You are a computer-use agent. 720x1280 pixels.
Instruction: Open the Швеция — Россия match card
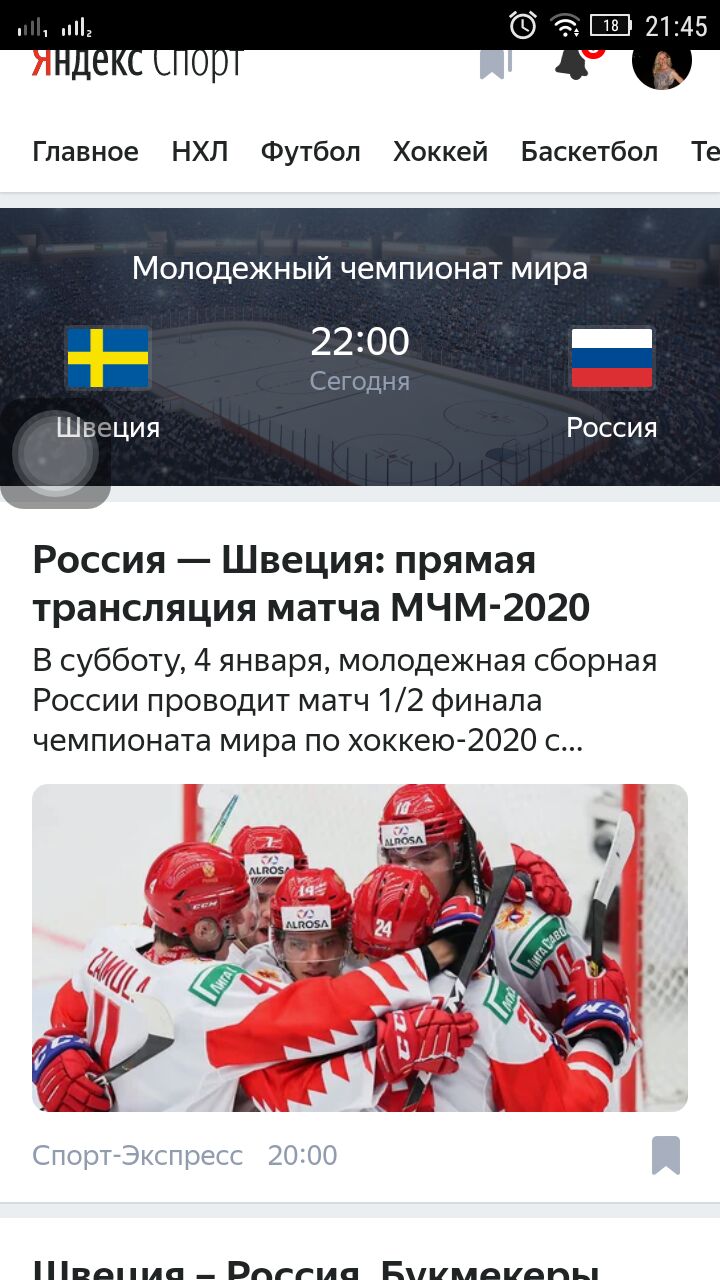point(360,350)
